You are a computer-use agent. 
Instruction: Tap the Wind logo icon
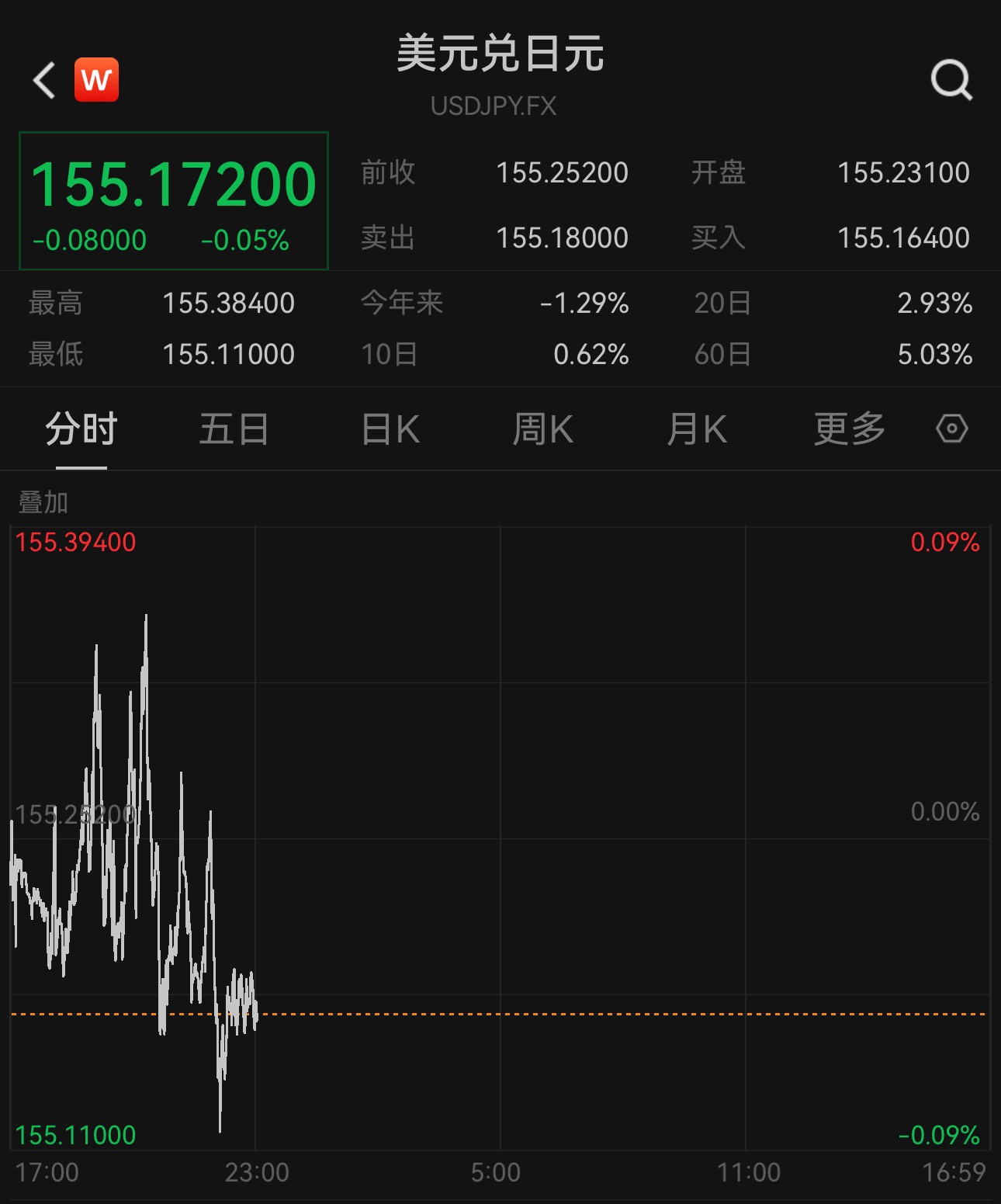(x=95, y=80)
